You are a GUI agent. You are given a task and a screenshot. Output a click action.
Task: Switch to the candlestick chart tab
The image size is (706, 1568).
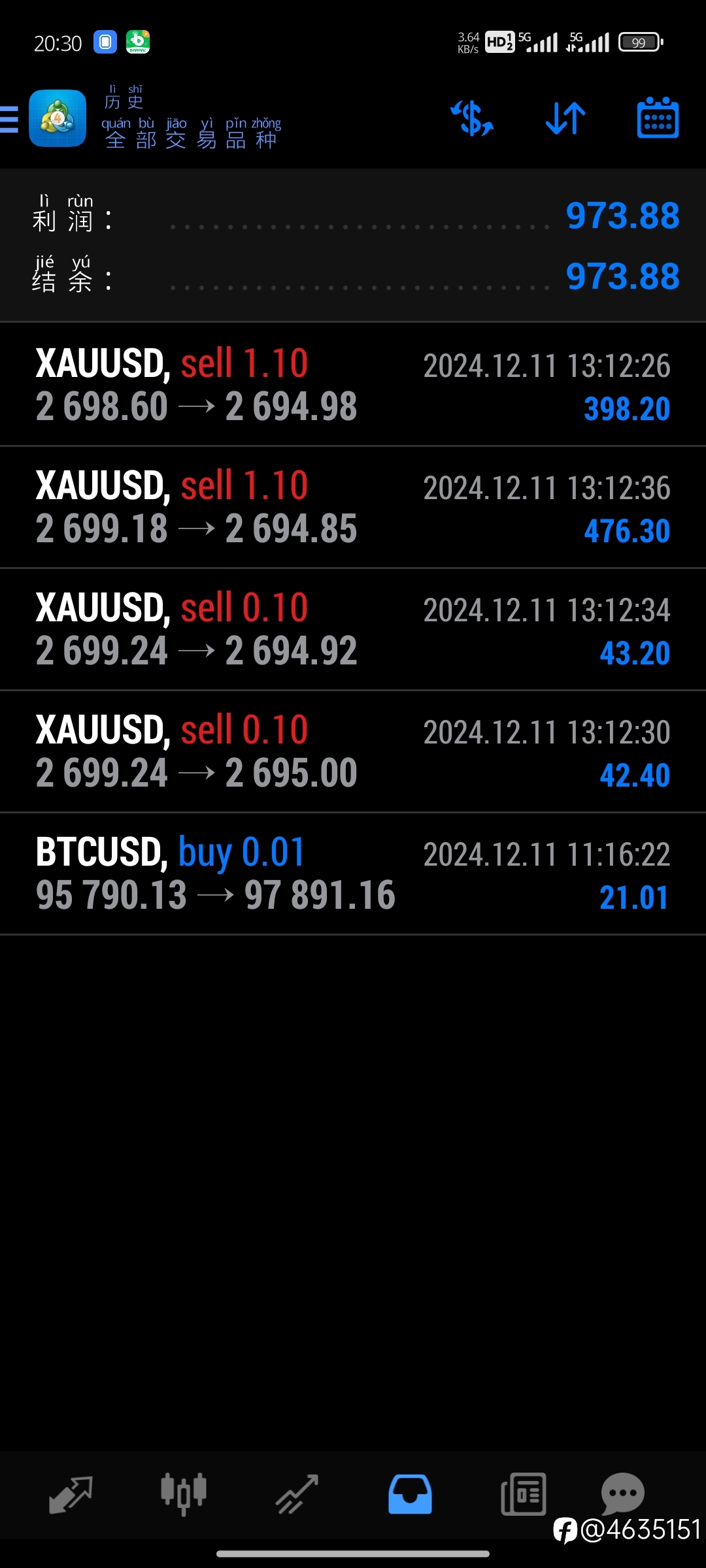pos(184,1494)
